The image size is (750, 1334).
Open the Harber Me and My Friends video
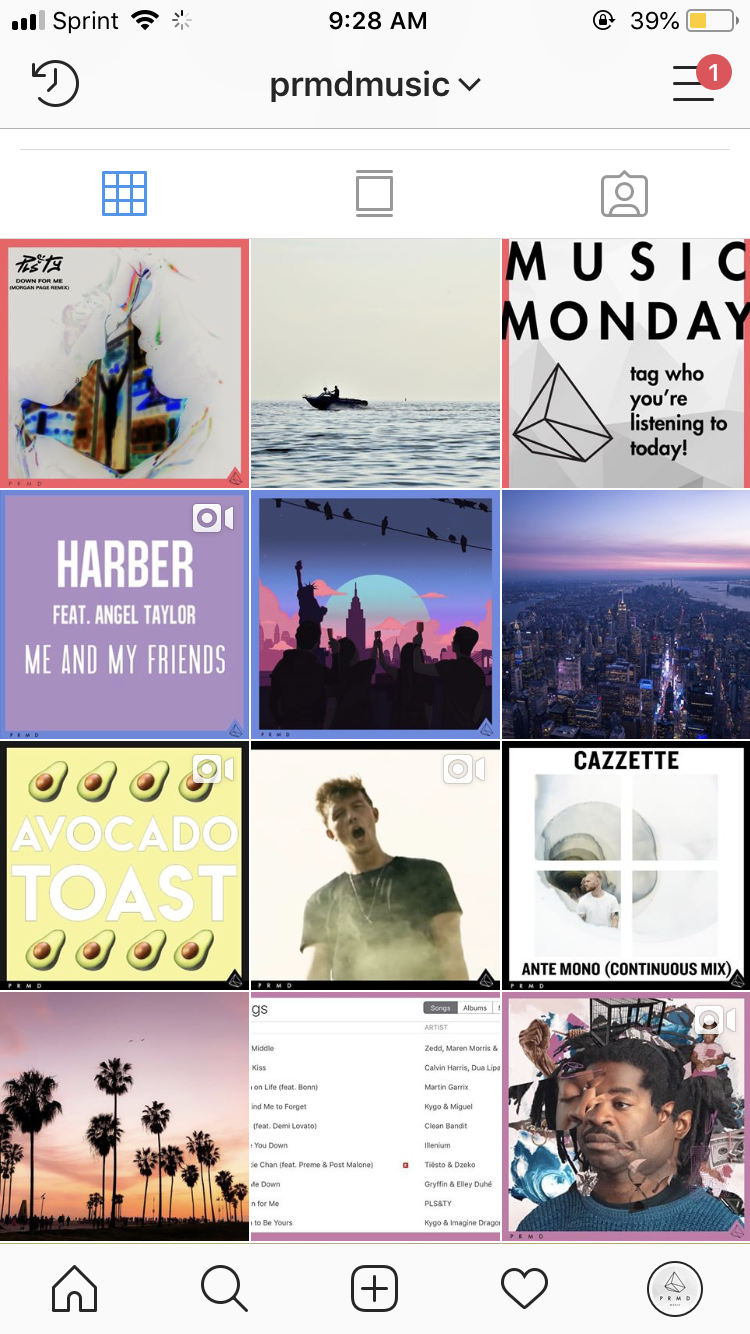[x=124, y=615]
